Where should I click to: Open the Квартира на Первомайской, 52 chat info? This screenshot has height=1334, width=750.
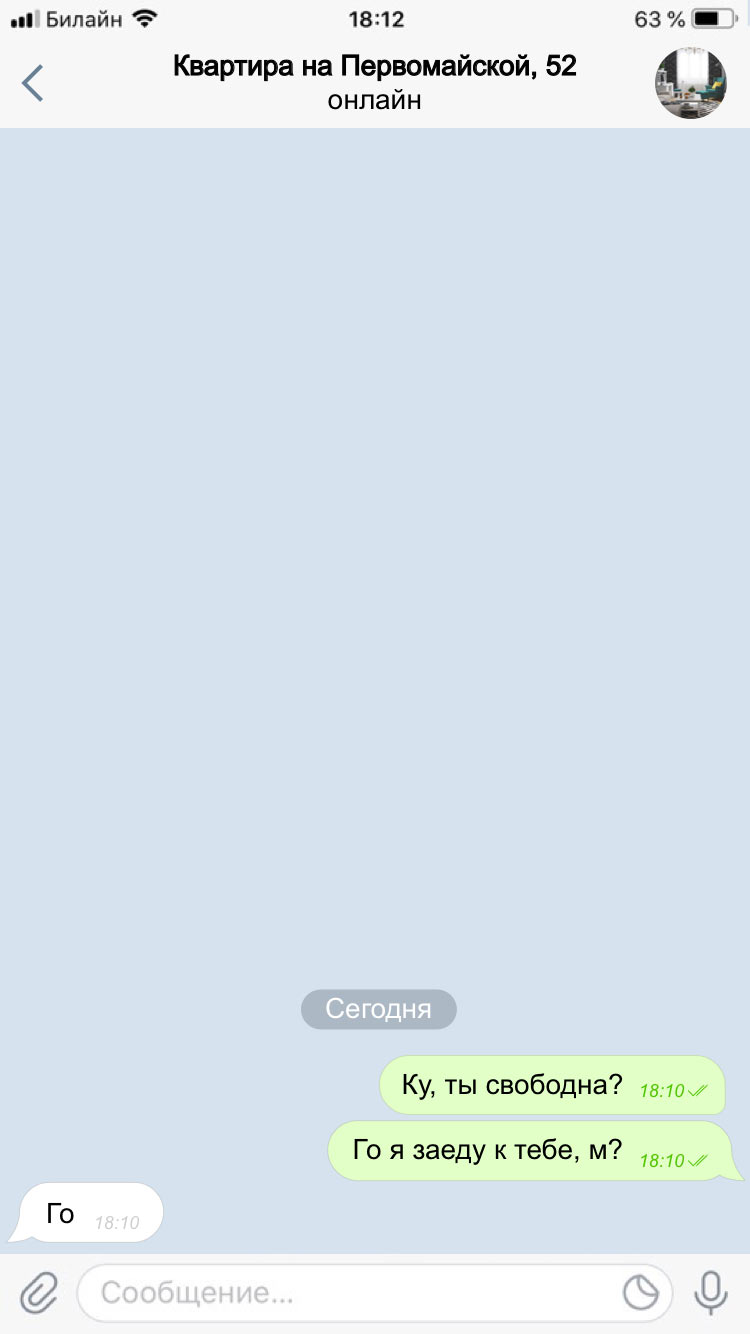374,82
